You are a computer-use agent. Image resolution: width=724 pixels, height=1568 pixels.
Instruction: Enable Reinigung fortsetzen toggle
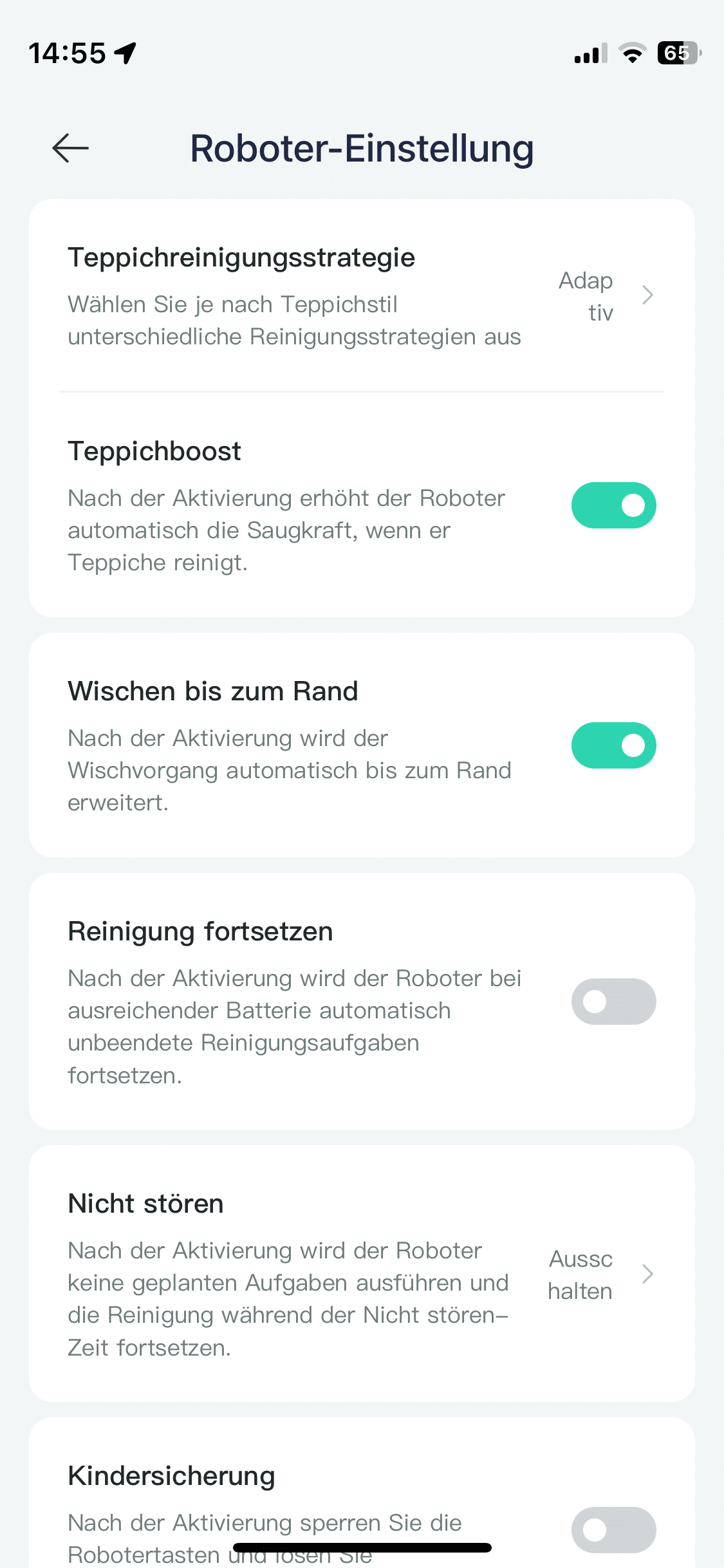pos(613,1002)
